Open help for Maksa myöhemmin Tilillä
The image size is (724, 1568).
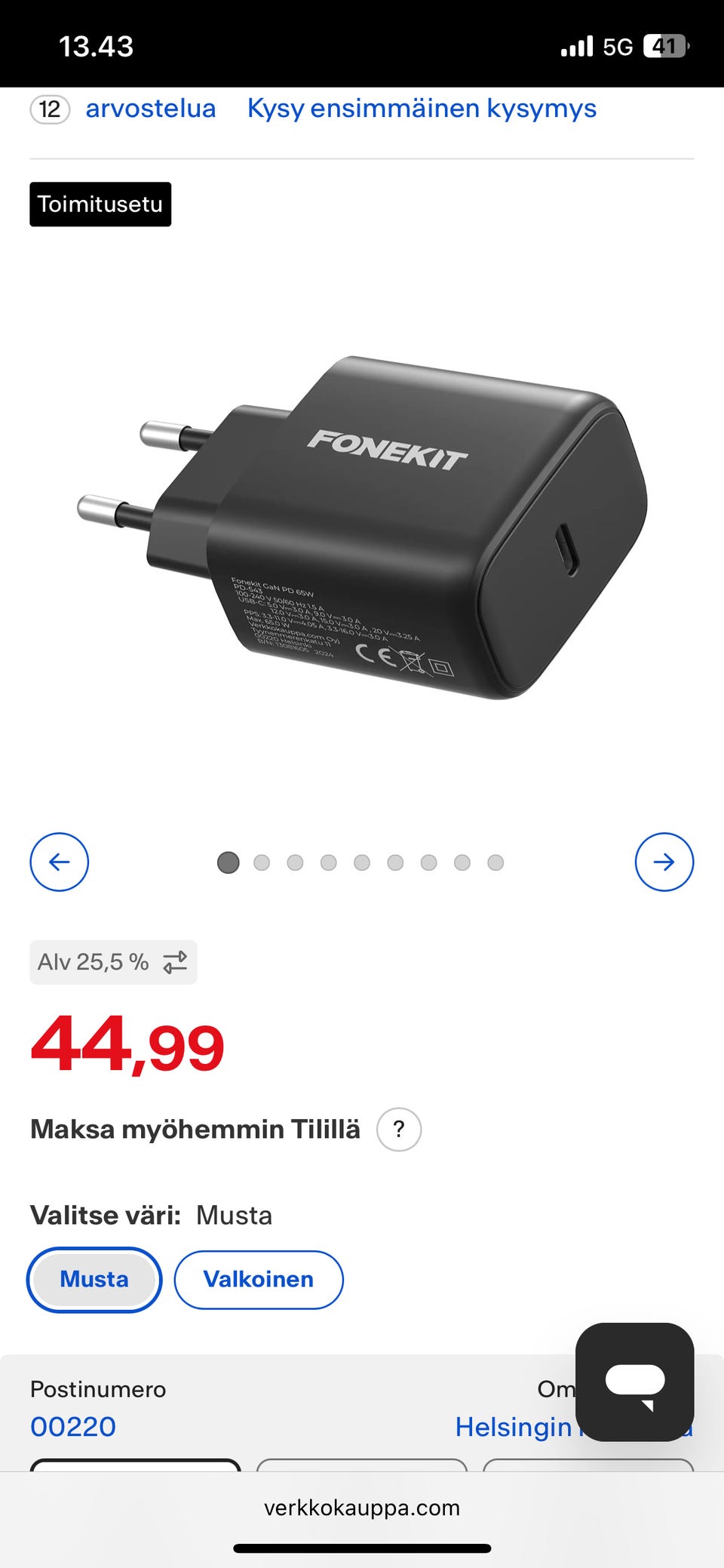[399, 1130]
